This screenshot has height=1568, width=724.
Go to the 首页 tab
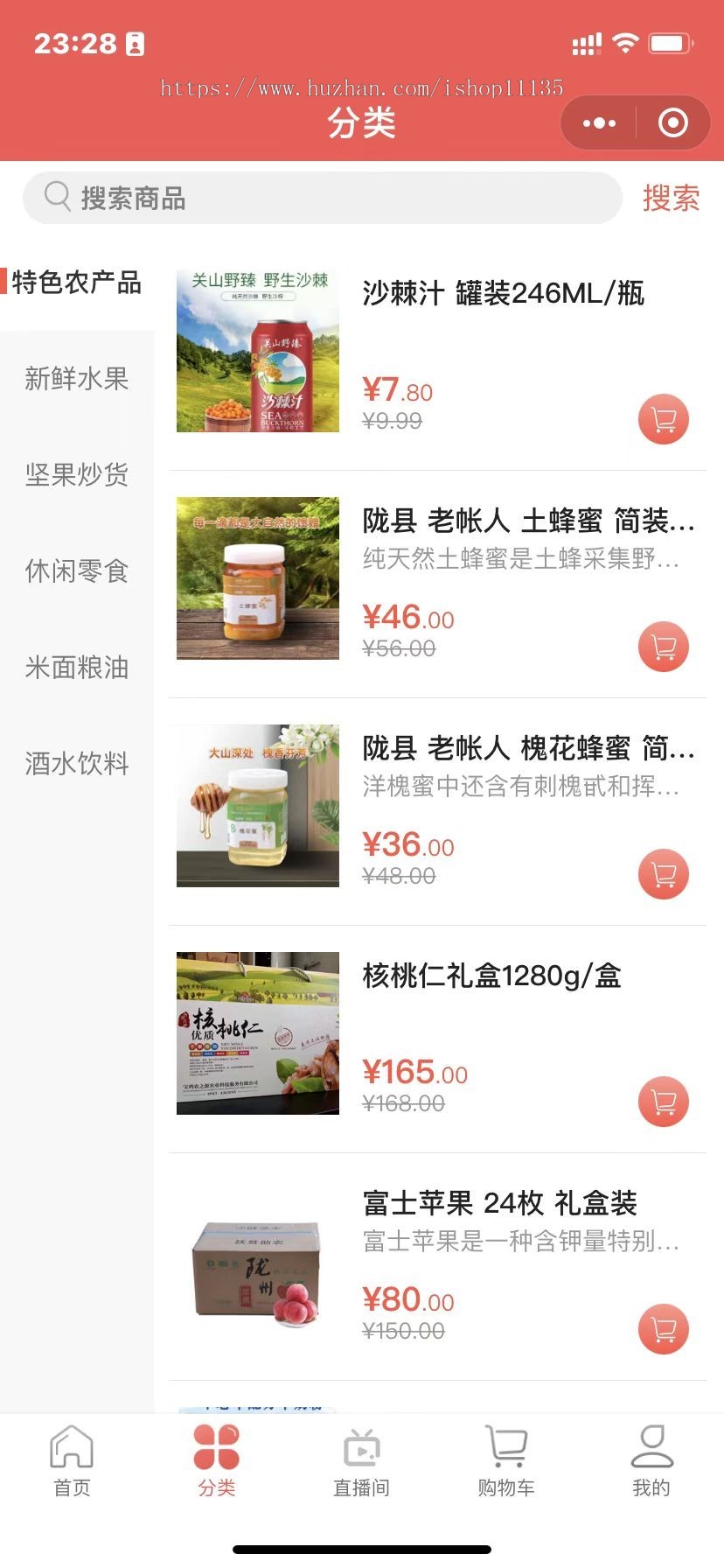coord(72,1460)
